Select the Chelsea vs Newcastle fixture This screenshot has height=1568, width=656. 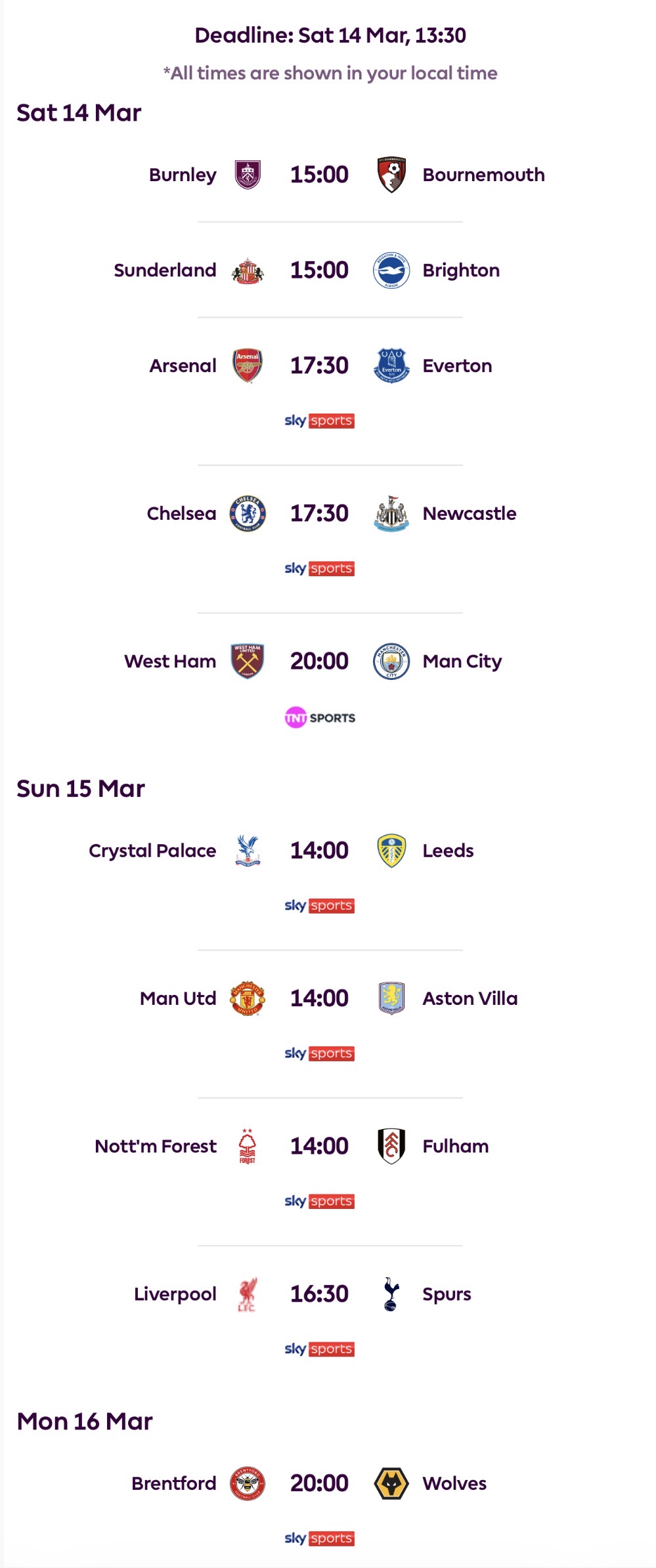(x=319, y=513)
